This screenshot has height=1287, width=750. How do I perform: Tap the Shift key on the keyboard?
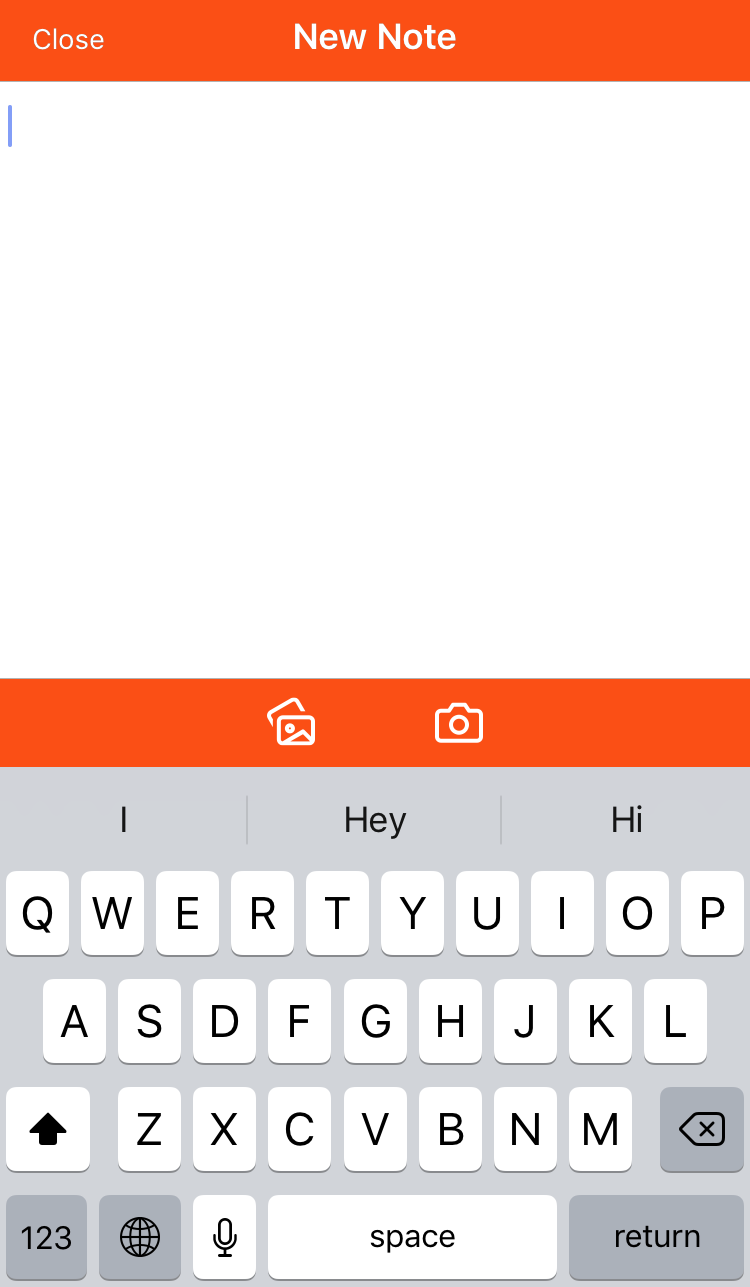47,1129
